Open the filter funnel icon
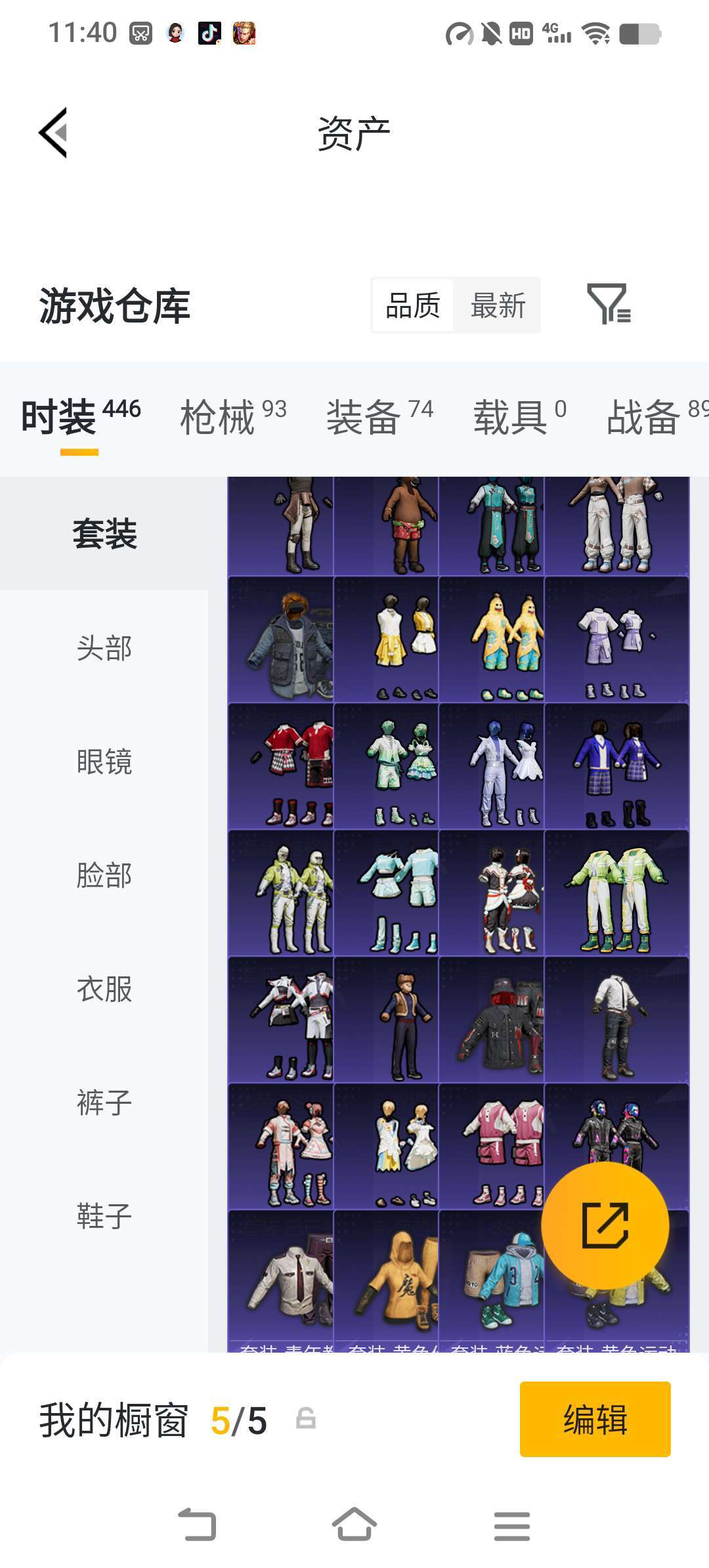 (x=609, y=305)
